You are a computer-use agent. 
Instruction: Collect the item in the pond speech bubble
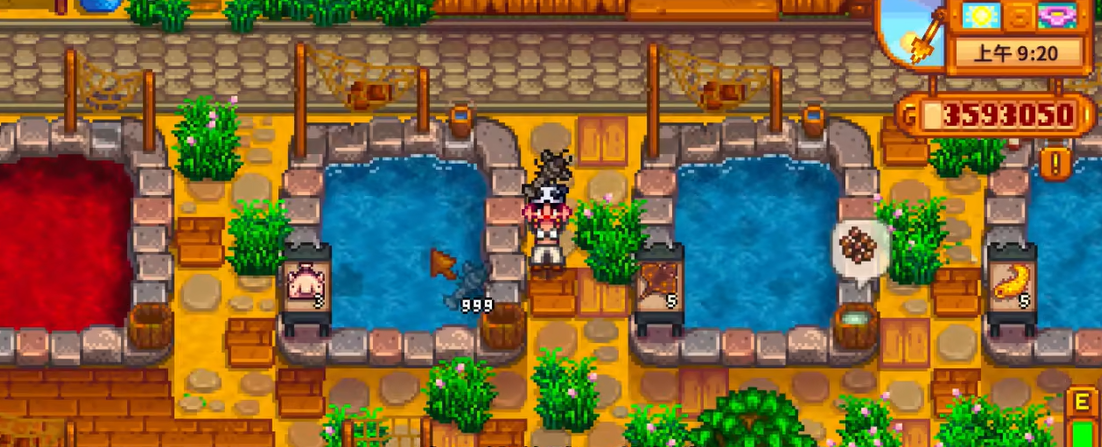(860, 245)
